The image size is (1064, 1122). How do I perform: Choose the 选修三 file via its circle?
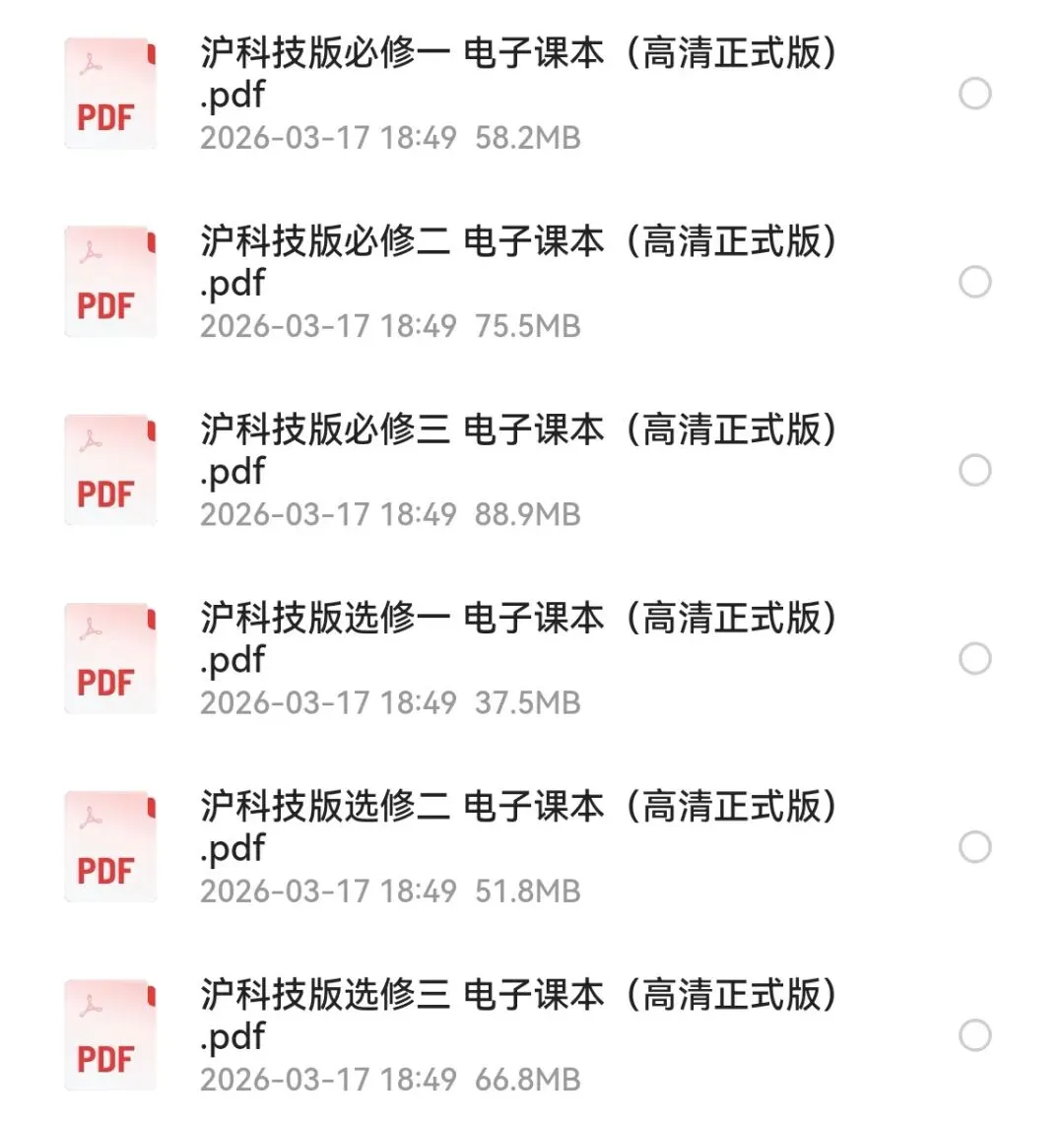[974, 1035]
